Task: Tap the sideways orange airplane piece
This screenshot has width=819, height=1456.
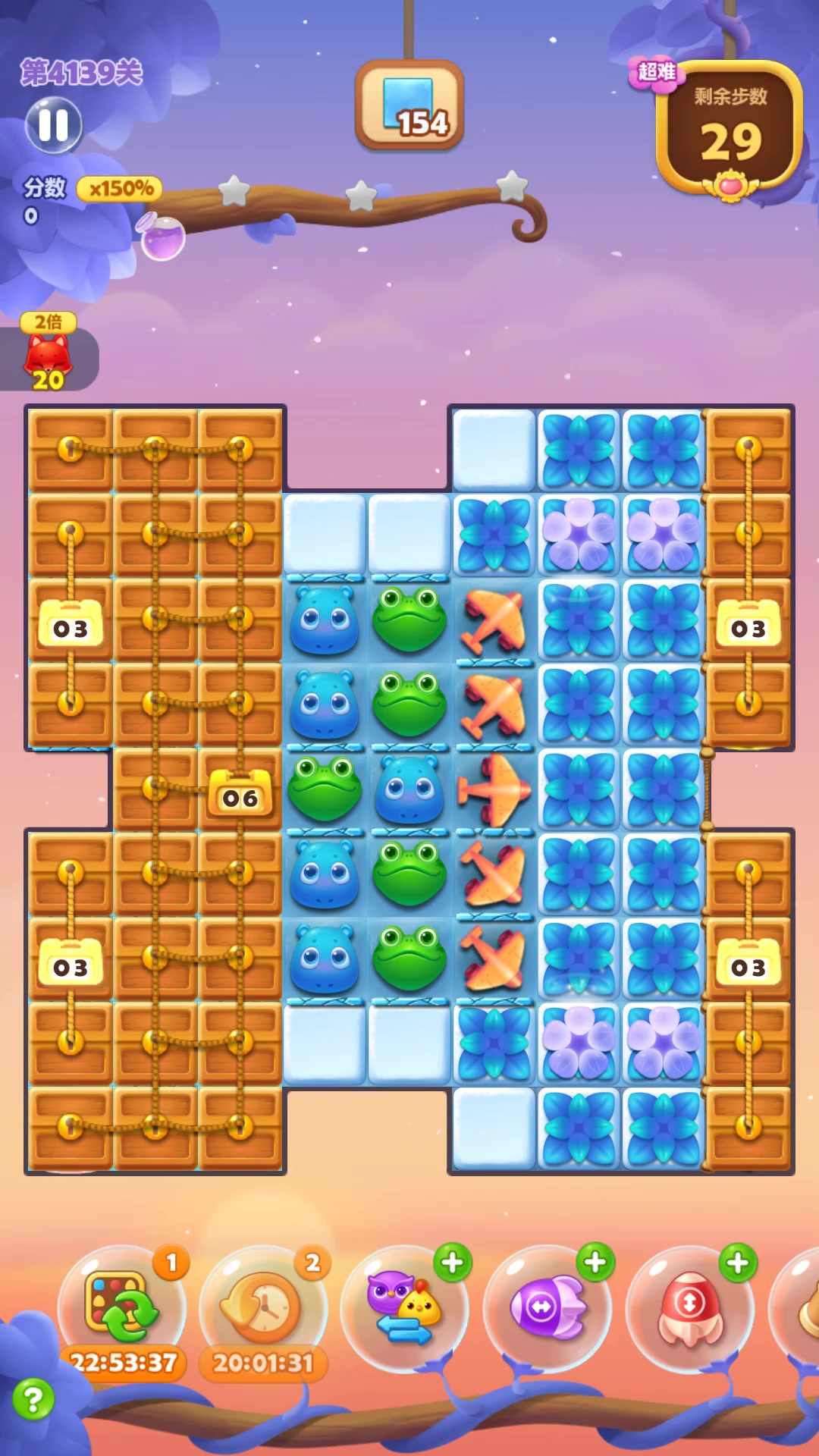Action: (494, 790)
